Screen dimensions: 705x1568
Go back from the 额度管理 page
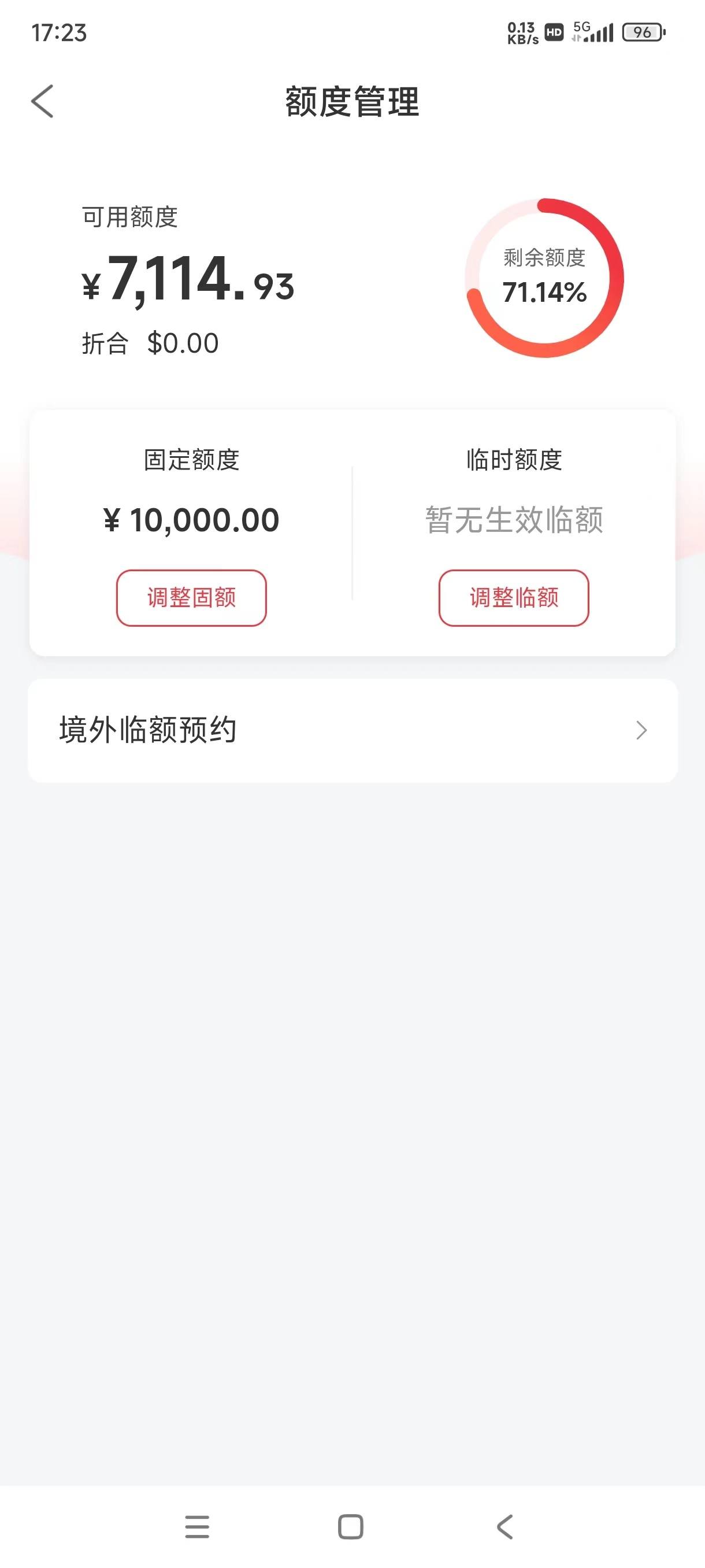point(43,101)
